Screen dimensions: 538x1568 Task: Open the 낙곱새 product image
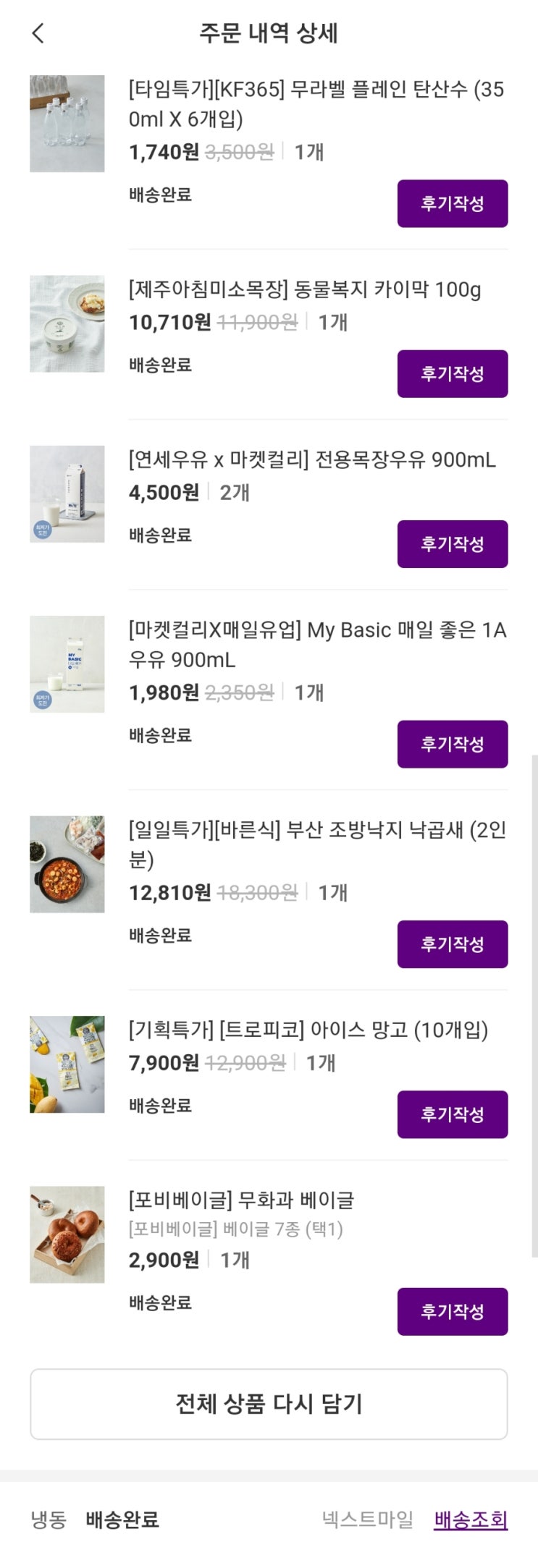(67, 864)
